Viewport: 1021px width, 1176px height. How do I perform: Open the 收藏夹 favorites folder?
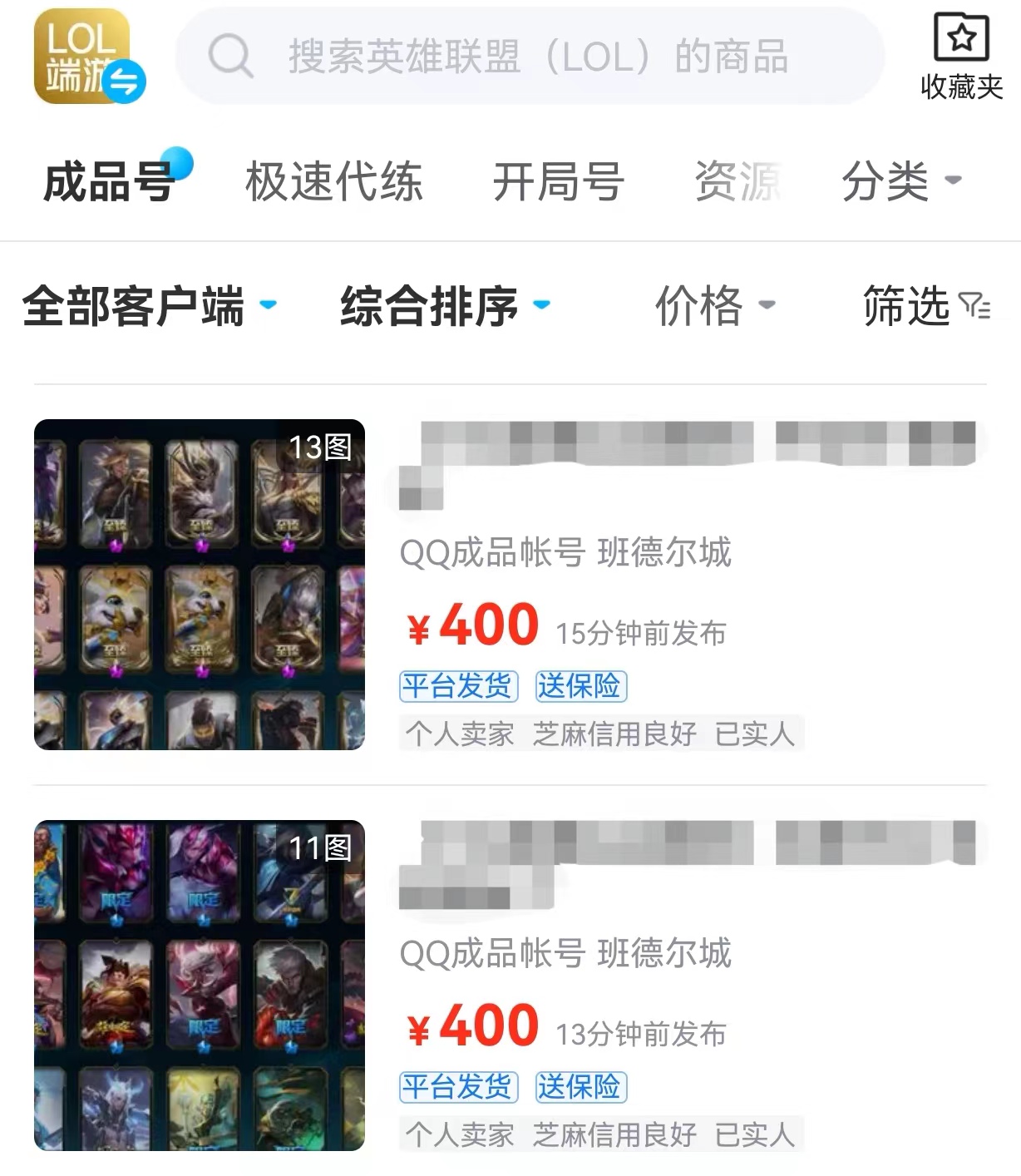click(961, 57)
